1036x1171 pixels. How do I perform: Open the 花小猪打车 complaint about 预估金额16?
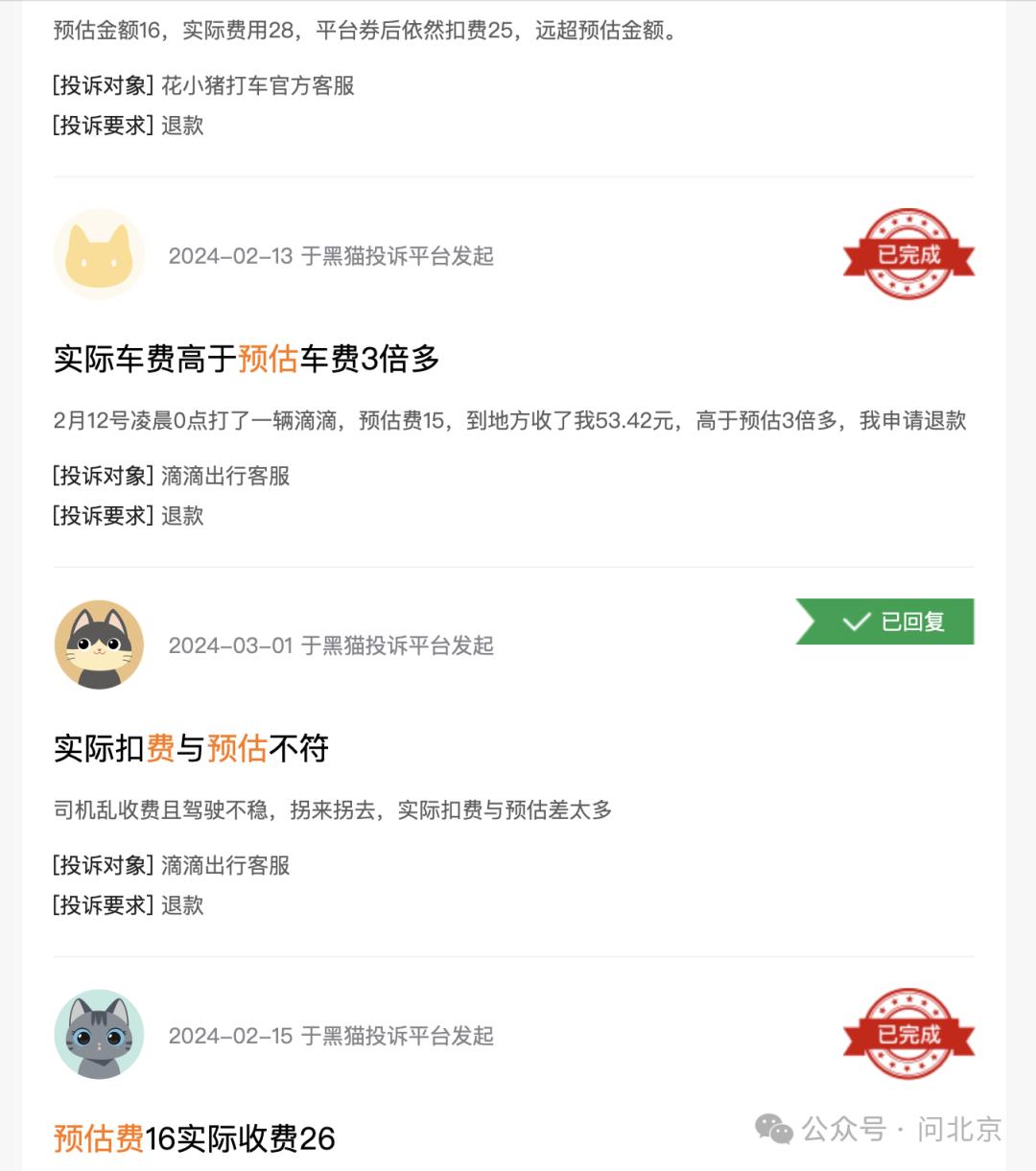click(365, 31)
